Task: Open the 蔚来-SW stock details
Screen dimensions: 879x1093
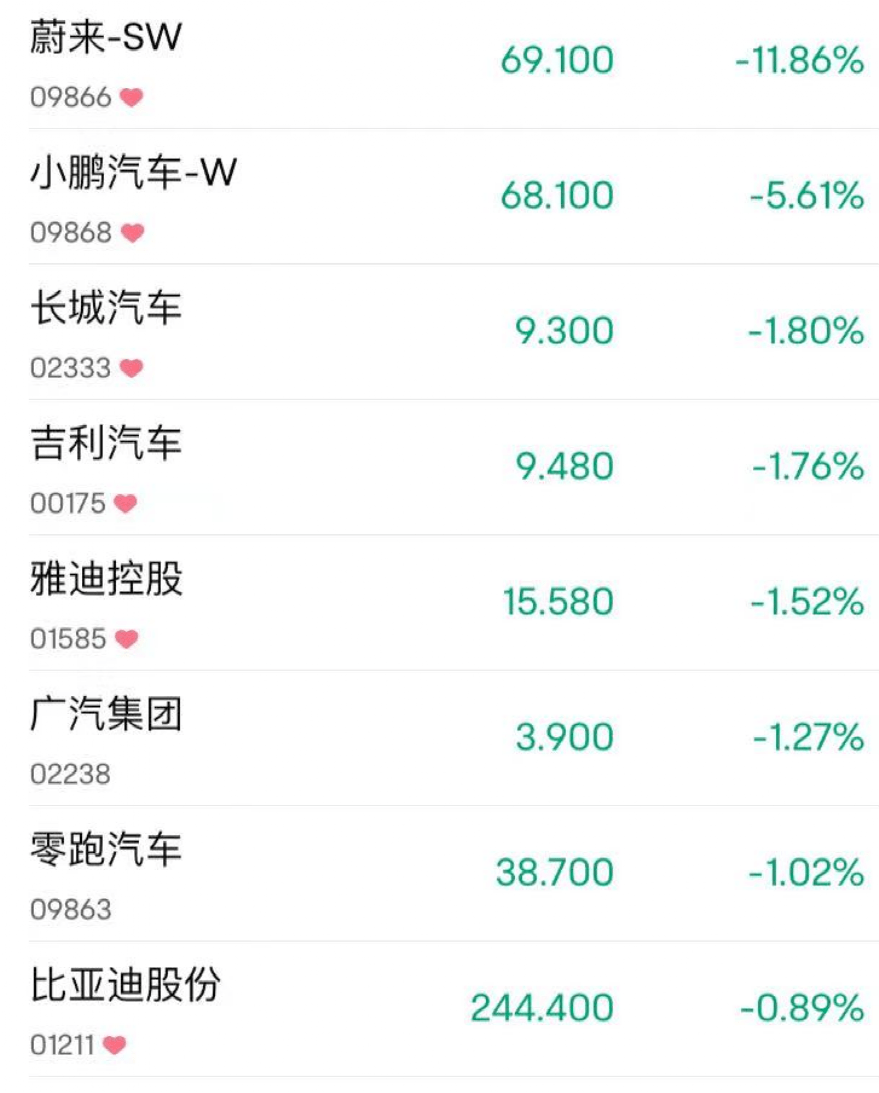Action: pos(107,38)
